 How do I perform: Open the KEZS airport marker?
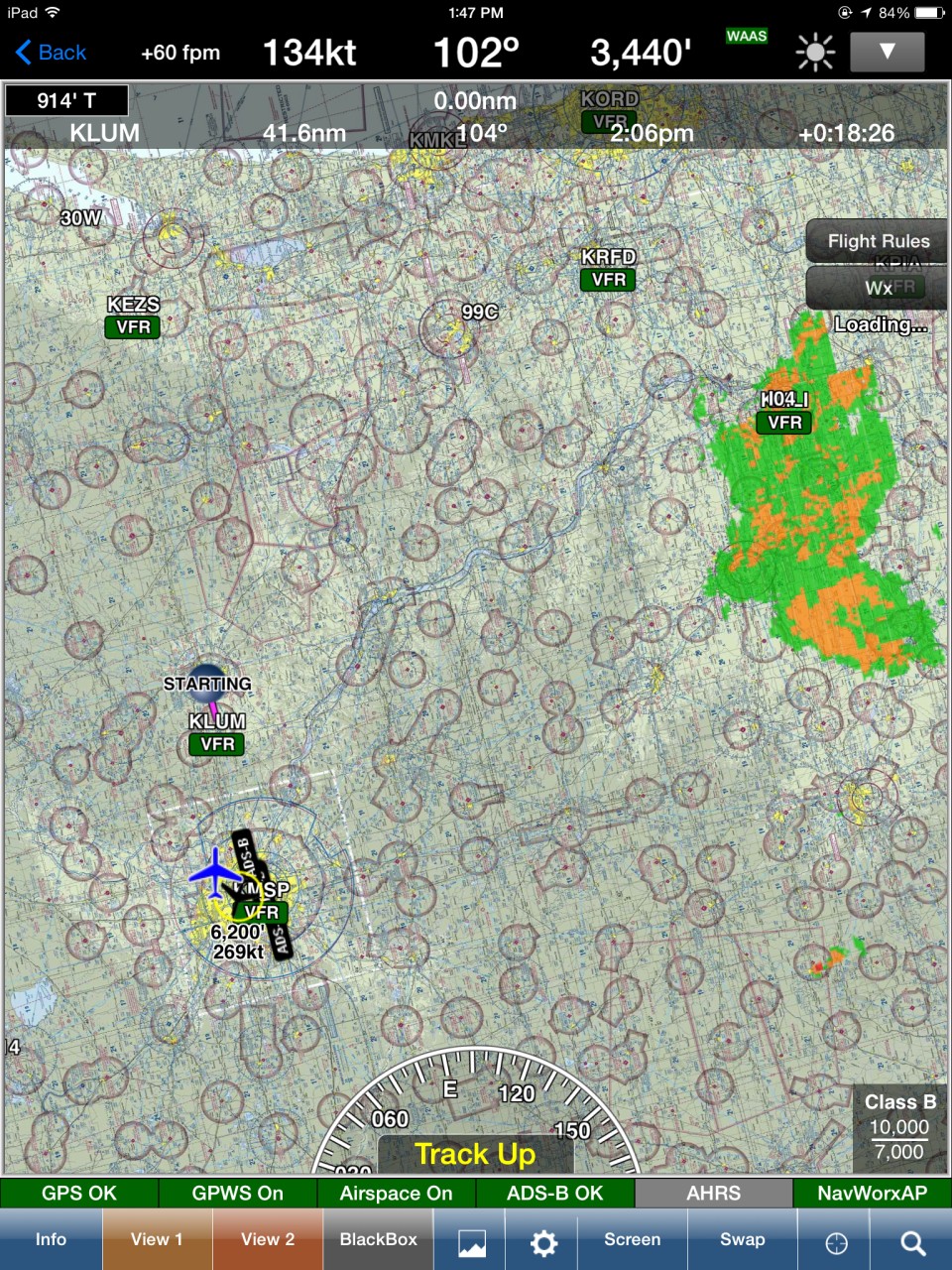(133, 316)
